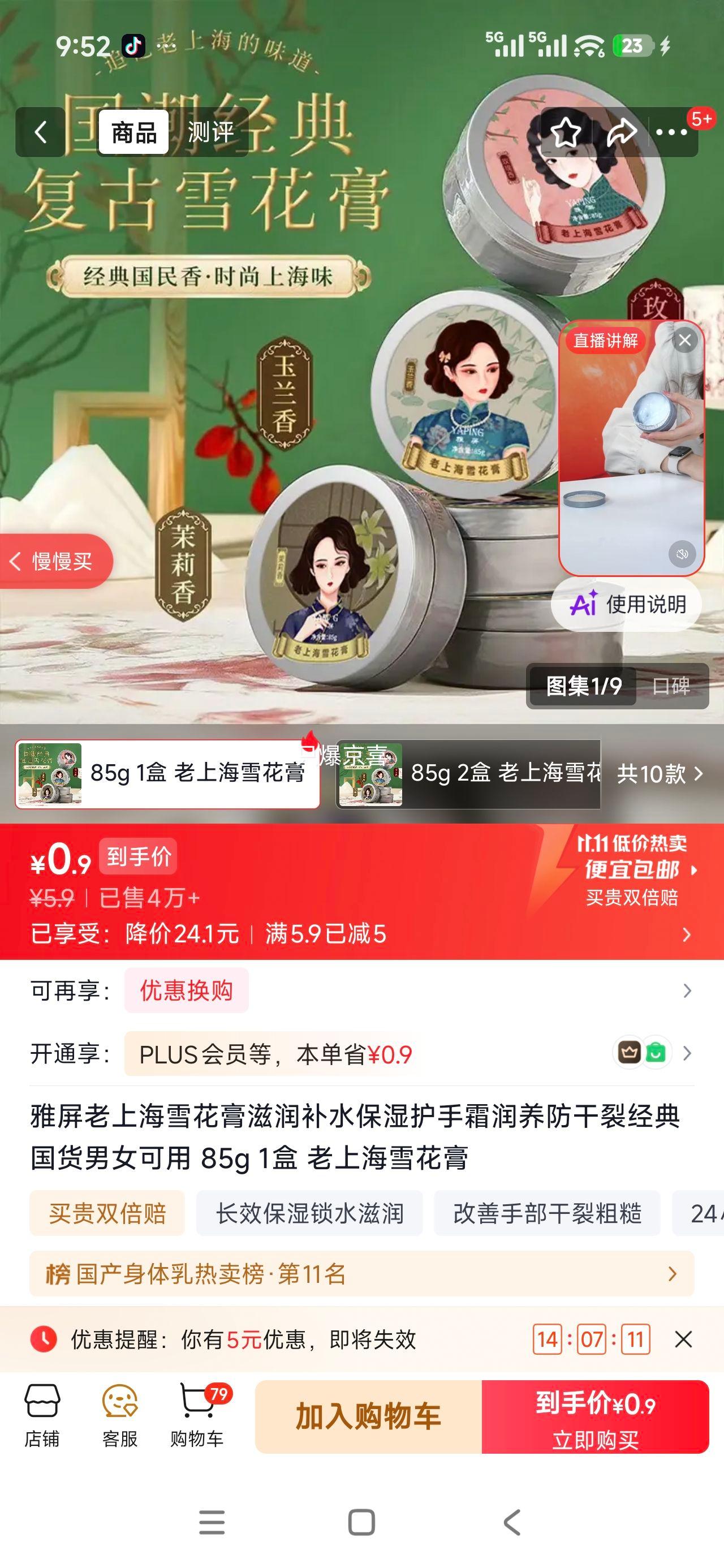The height and width of the screenshot is (1568, 724).
Task: Select the 85g 2盒 老上海雪花膏 option
Action: pos(468,774)
